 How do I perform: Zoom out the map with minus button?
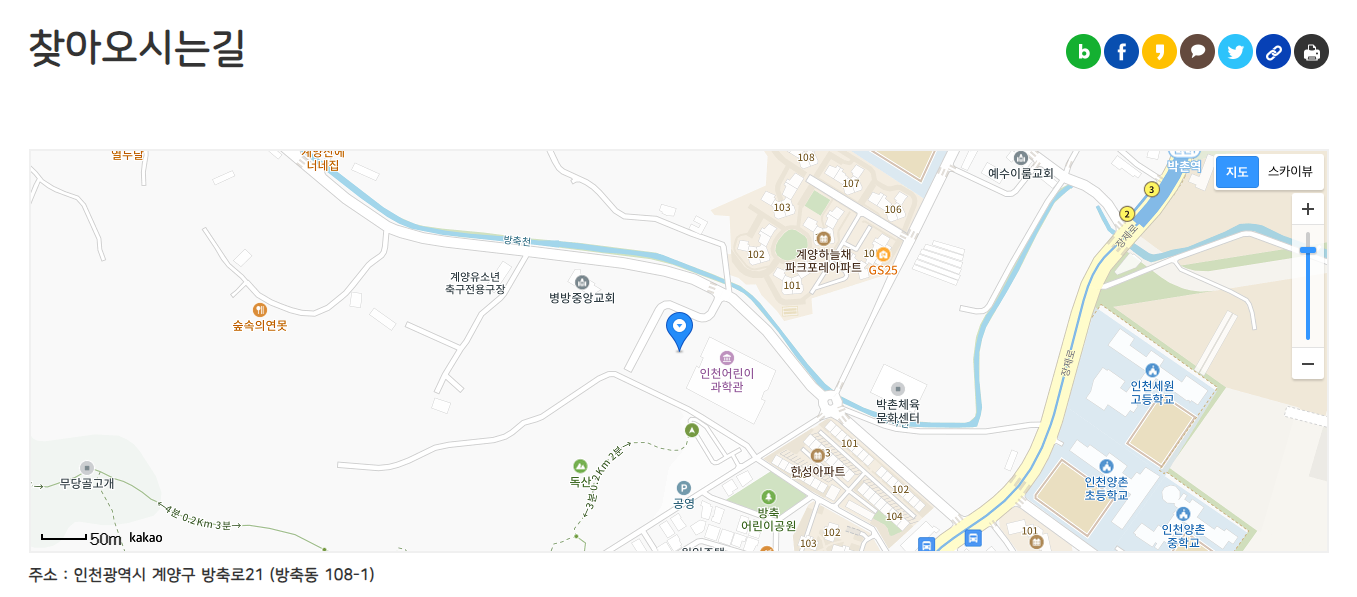pos(1307,364)
